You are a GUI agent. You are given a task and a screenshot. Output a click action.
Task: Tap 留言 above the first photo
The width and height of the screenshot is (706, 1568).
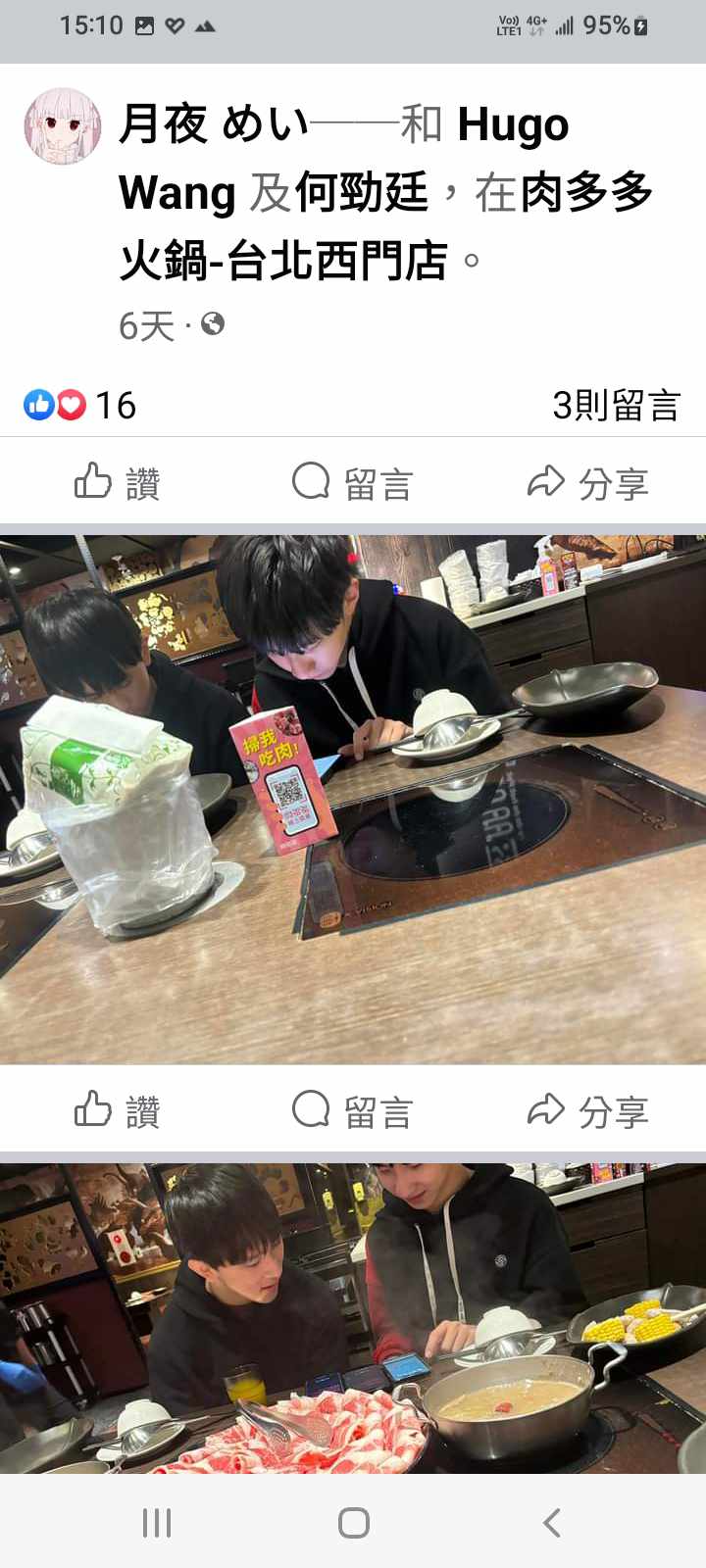353,482
